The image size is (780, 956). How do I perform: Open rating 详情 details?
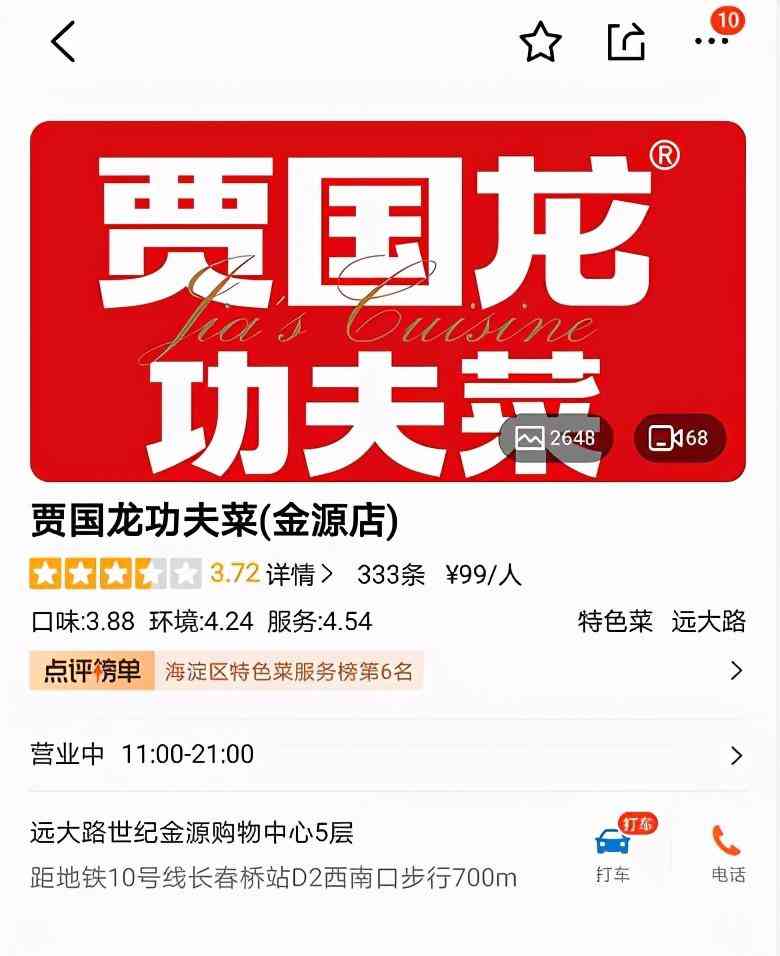[300, 575]
